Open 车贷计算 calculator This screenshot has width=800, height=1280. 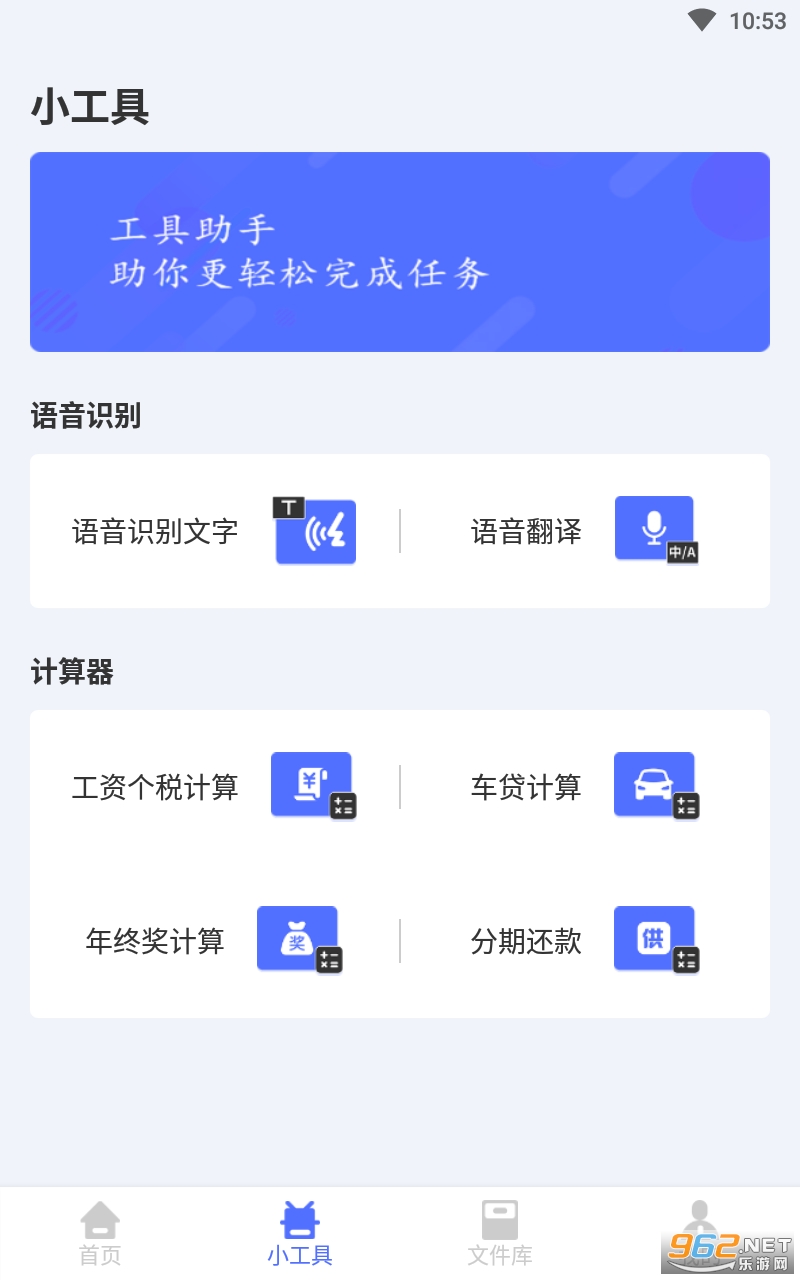[584, 787]
